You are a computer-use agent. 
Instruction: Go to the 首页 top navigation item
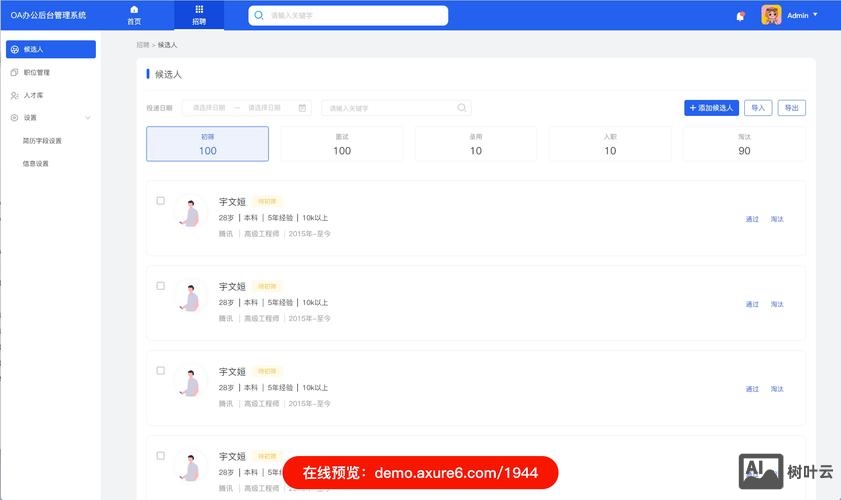tap(134, 15)
